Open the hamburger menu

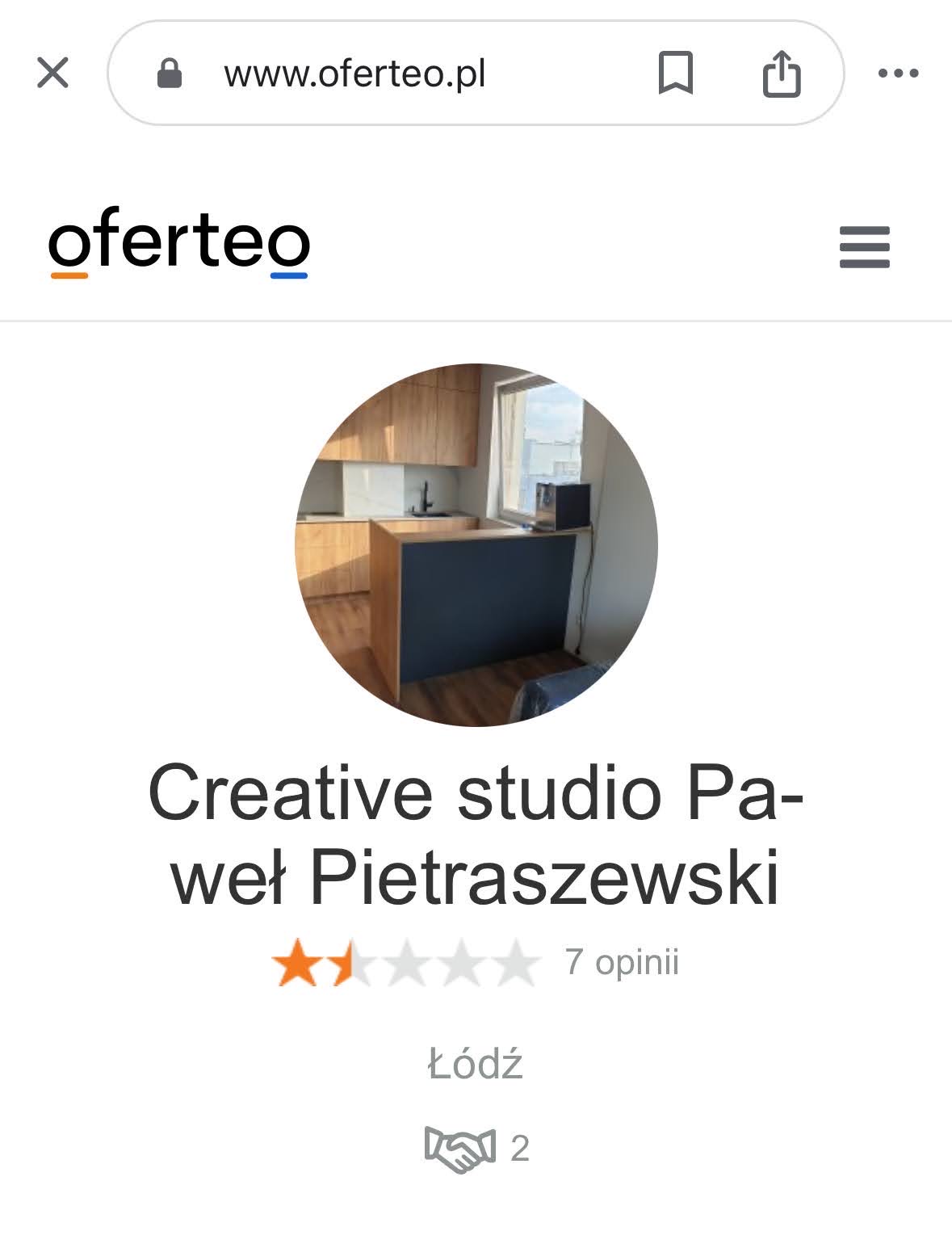[864, 246]
